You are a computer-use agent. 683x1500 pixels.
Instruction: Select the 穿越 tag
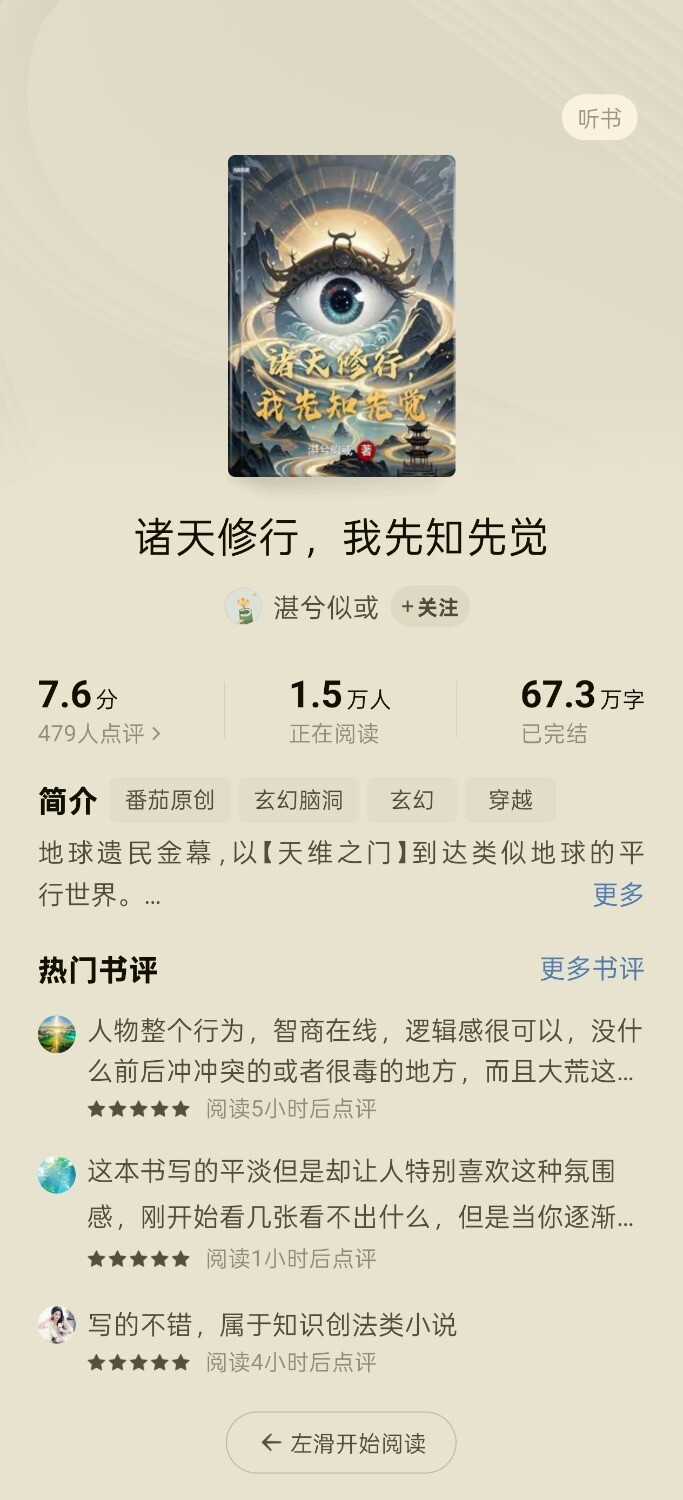point(509,800)
